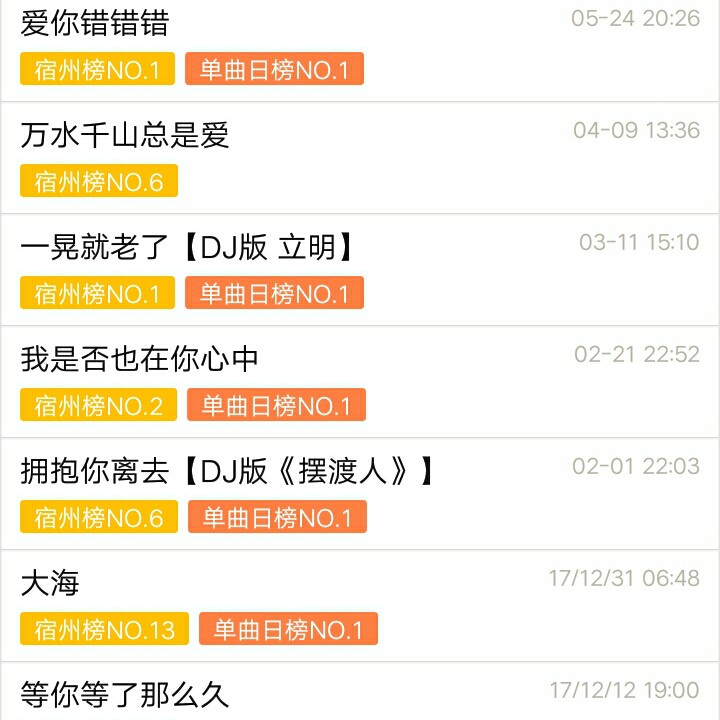Viewport: 720px width, 720px height.
Task: Open the song 爱你错错错
Action: pyautogui.click(x=96, y=23)
